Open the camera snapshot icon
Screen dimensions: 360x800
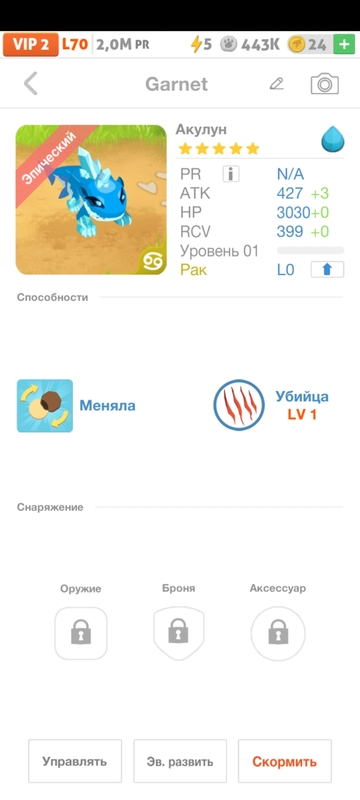[x=324, y=84]
